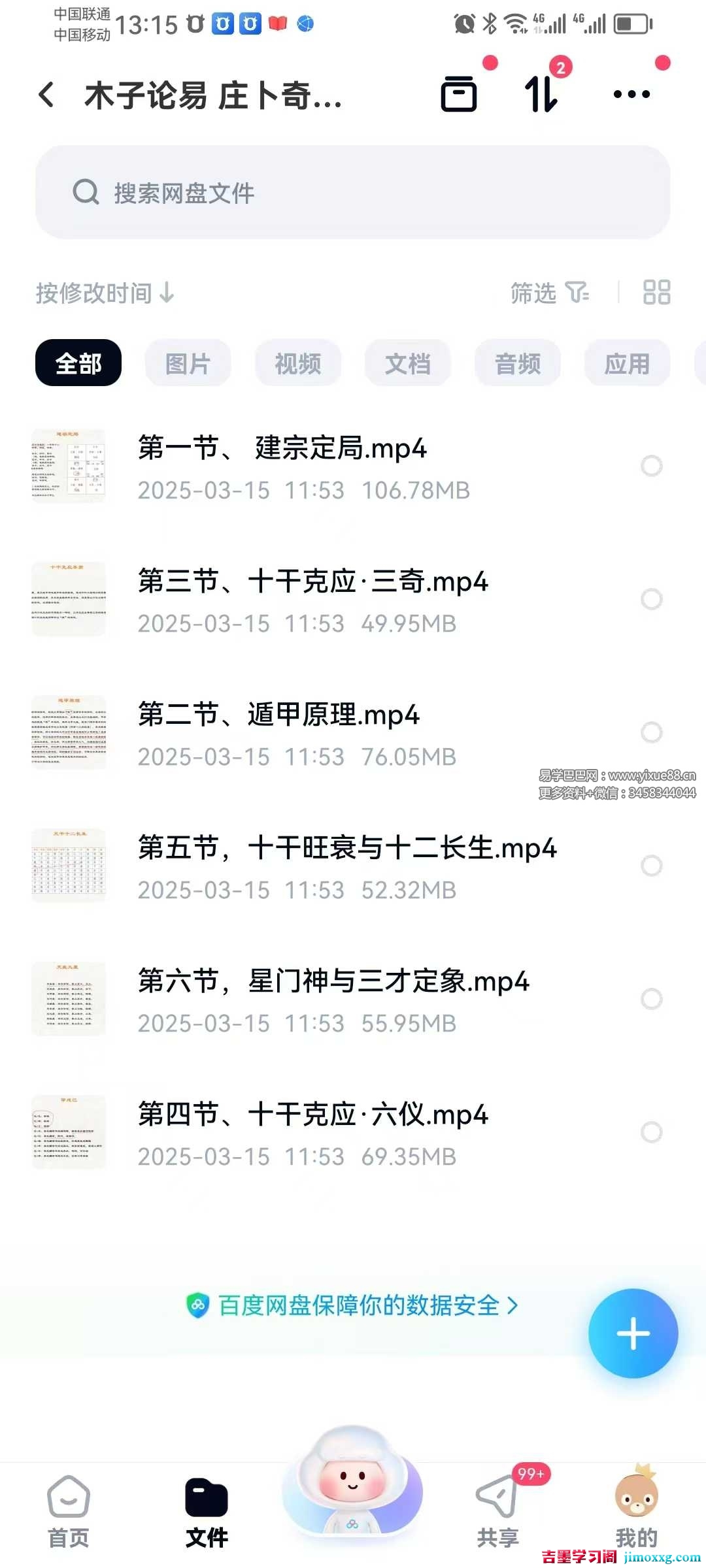Select the 文档 filter chip
706x1568 pixels.
click(x=408, y=363)
